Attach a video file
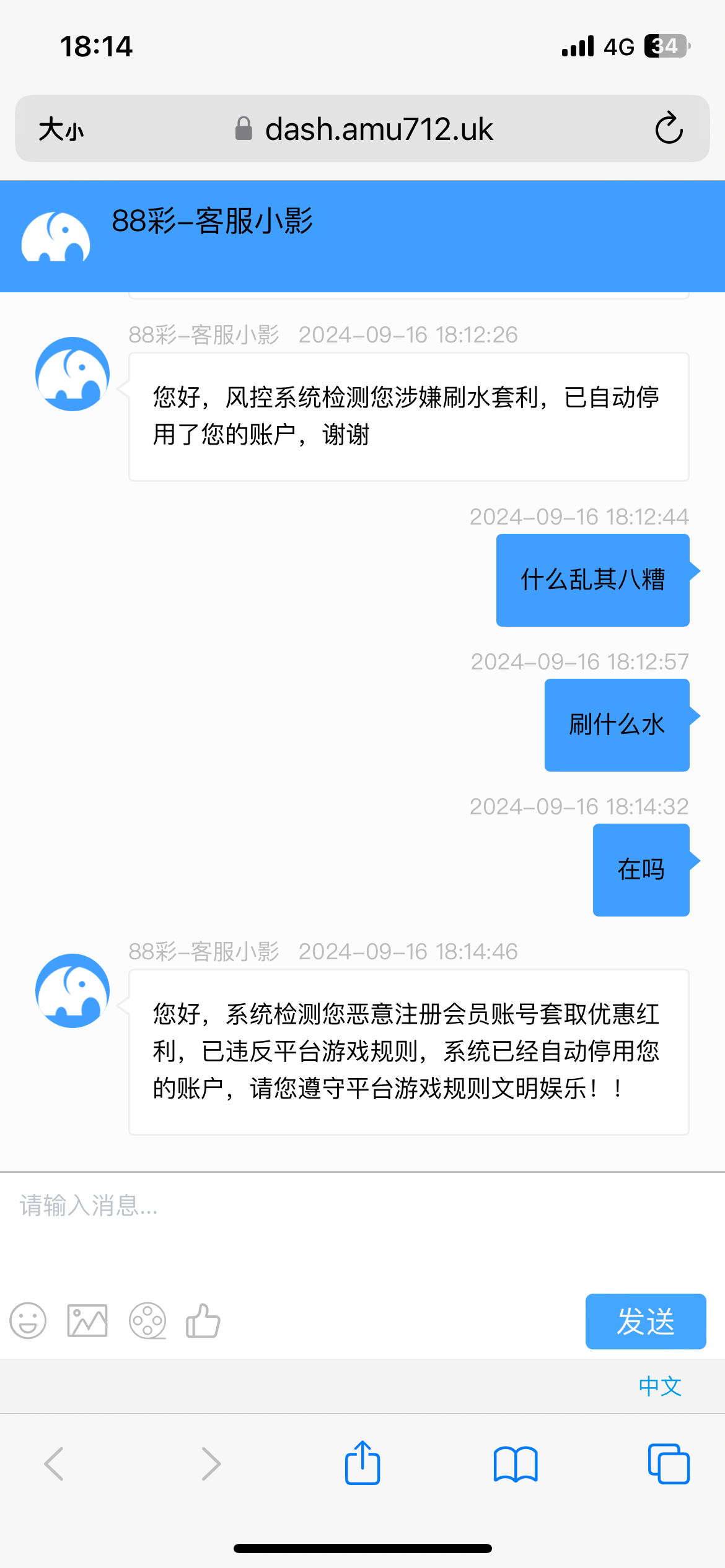 pos(147,1321)
